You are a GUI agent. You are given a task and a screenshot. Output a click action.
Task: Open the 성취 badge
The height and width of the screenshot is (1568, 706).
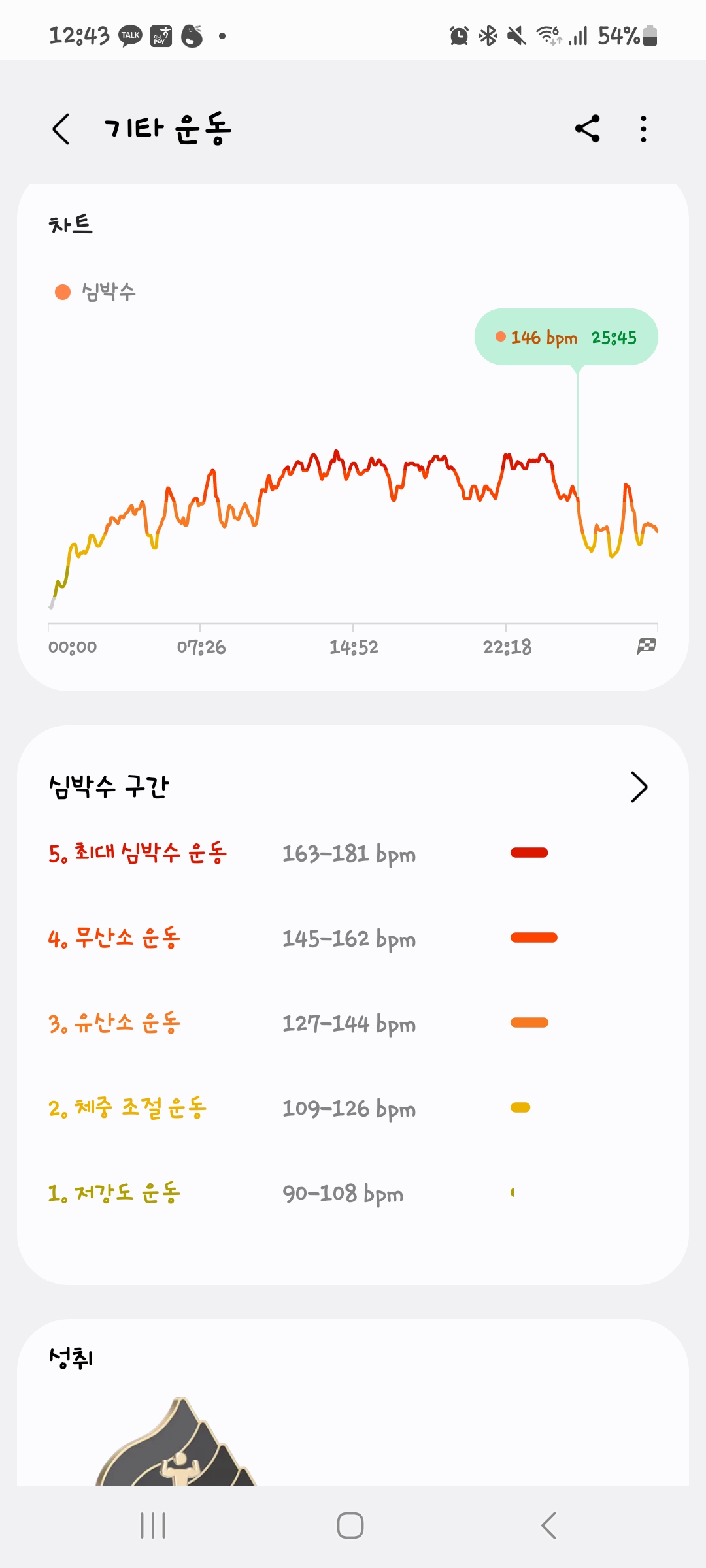176,1444
